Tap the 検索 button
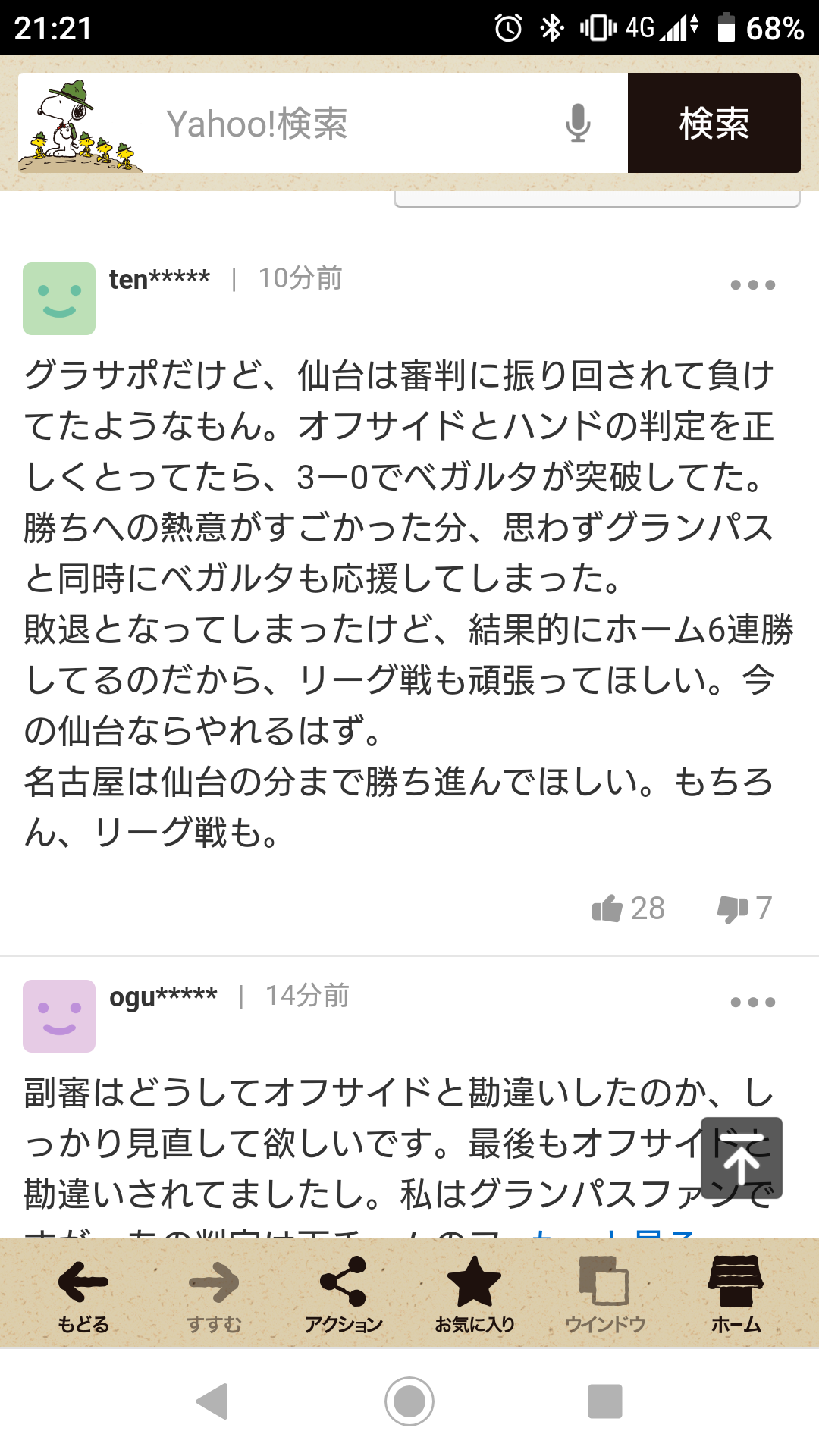 714,124
